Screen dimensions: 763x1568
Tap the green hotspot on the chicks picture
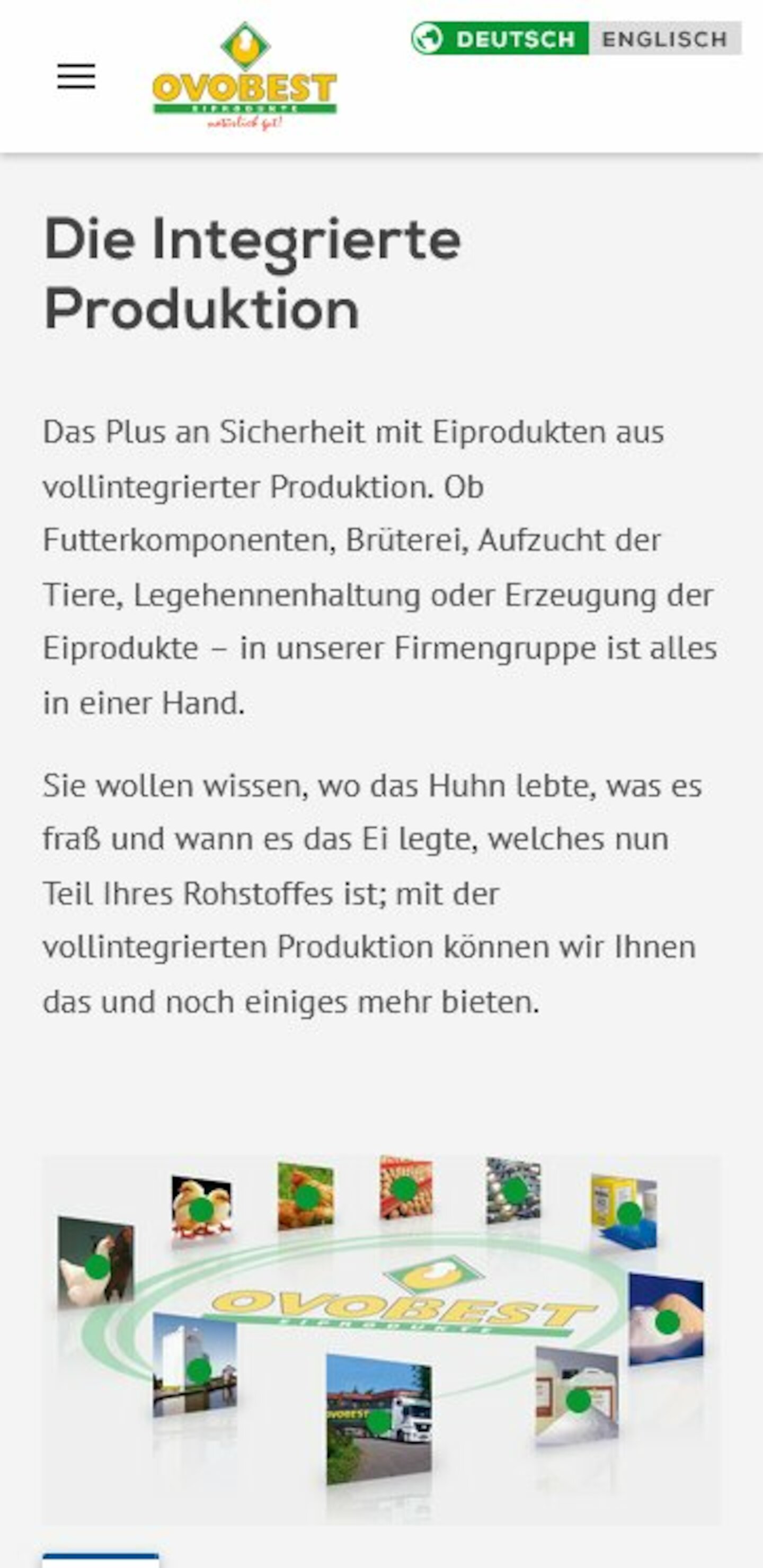coord(201,1210)
